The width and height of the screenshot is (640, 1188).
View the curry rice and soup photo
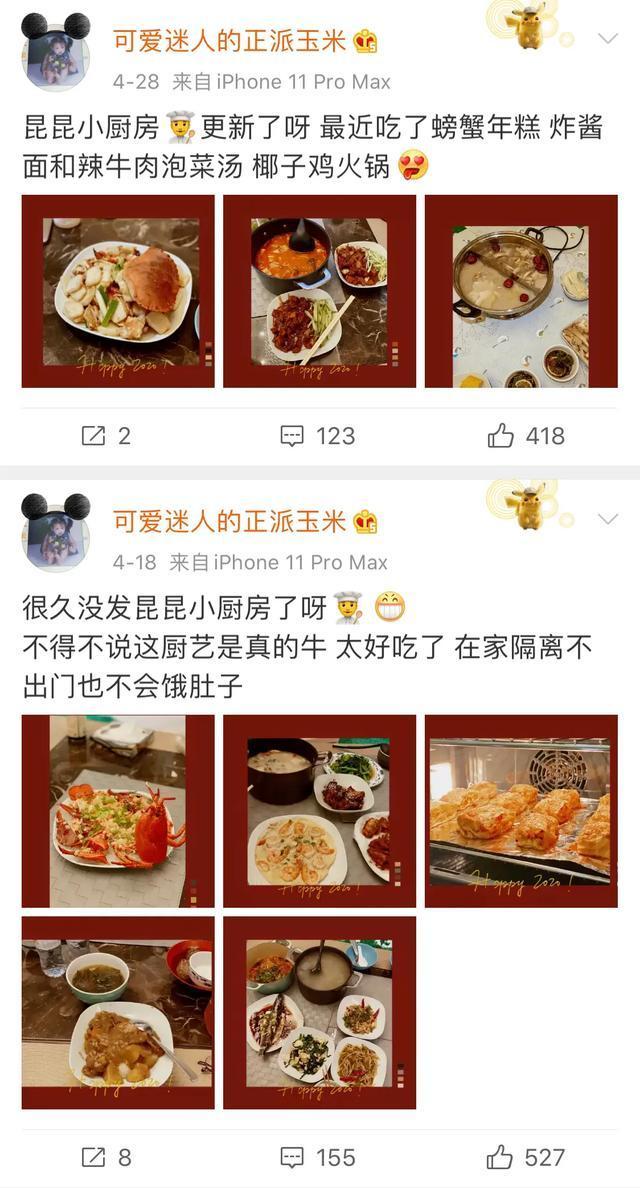point(118,1012)
